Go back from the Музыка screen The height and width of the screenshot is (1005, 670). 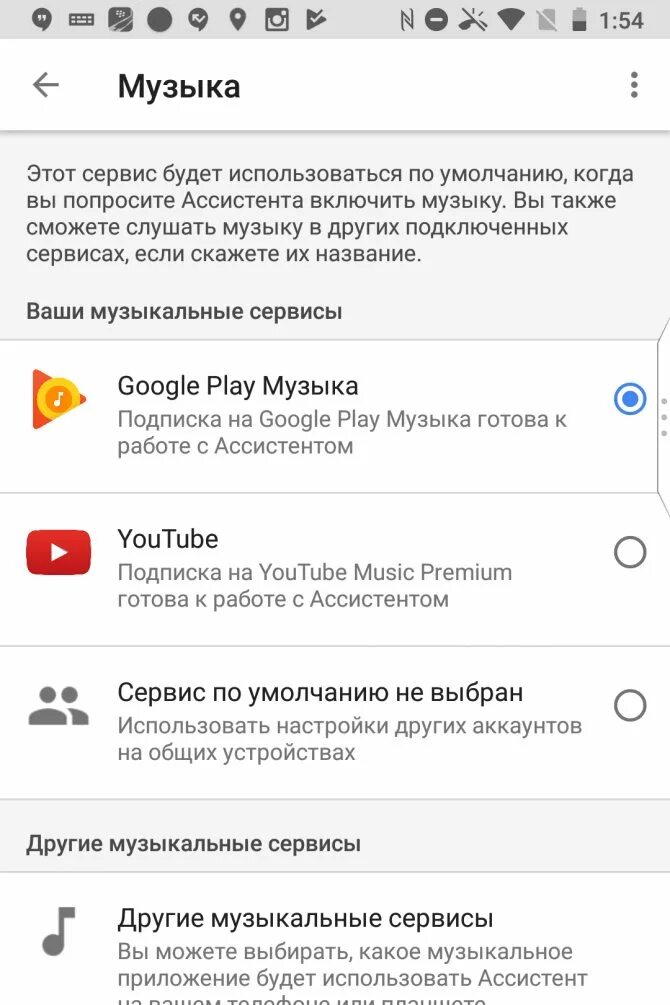(x=46, y=86)
